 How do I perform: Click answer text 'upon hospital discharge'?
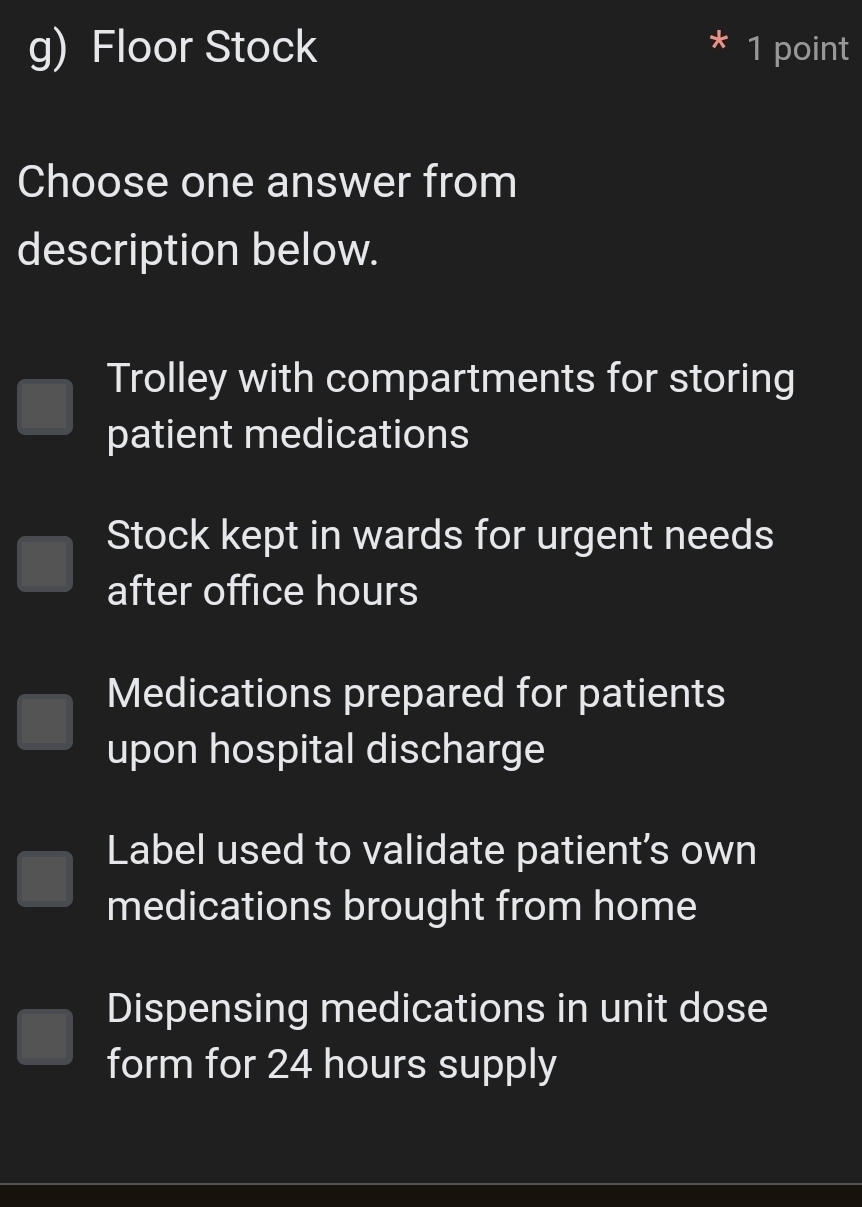pyautogui.click(x=325, y=748)
